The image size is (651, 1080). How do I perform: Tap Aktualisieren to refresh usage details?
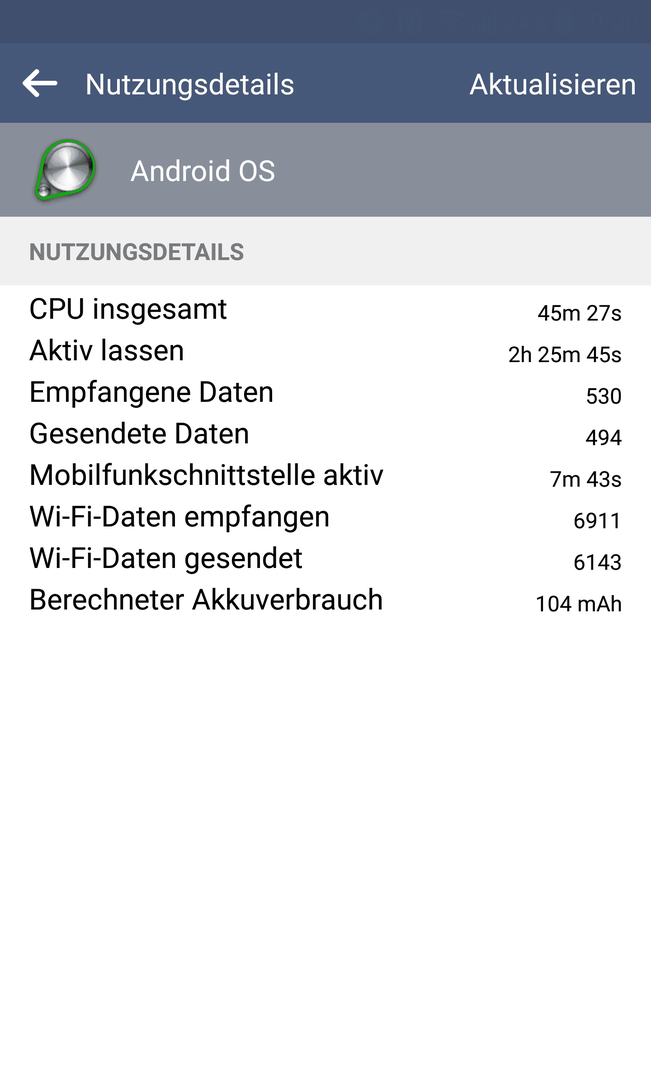tap(552, 84)
